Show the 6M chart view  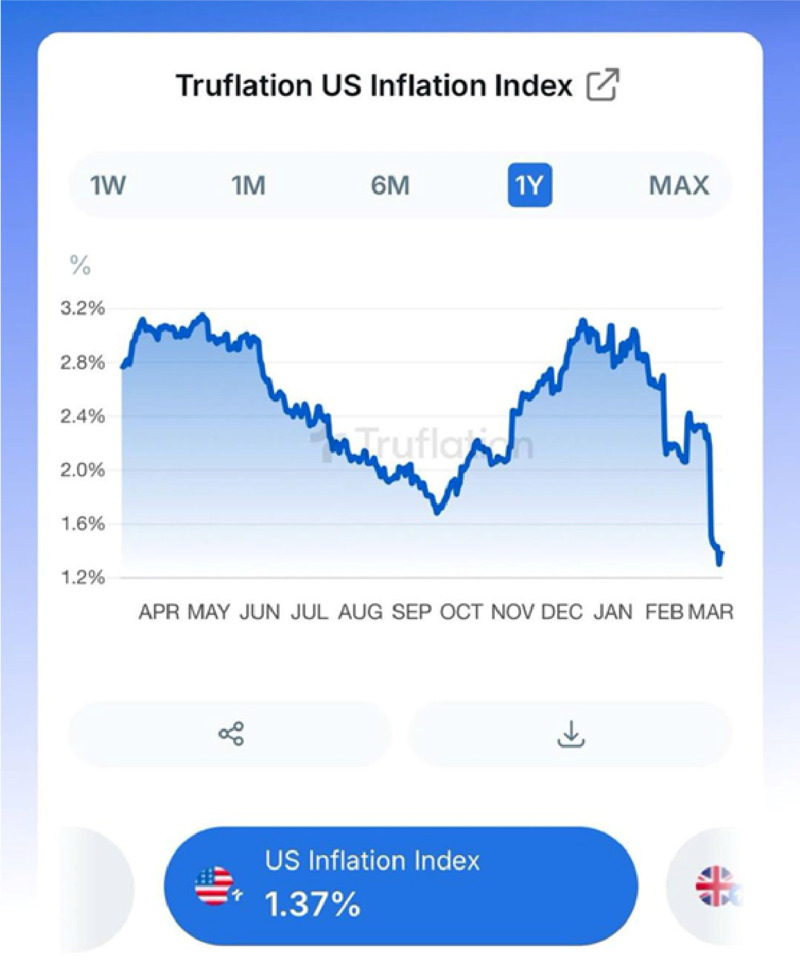point(390,186)
